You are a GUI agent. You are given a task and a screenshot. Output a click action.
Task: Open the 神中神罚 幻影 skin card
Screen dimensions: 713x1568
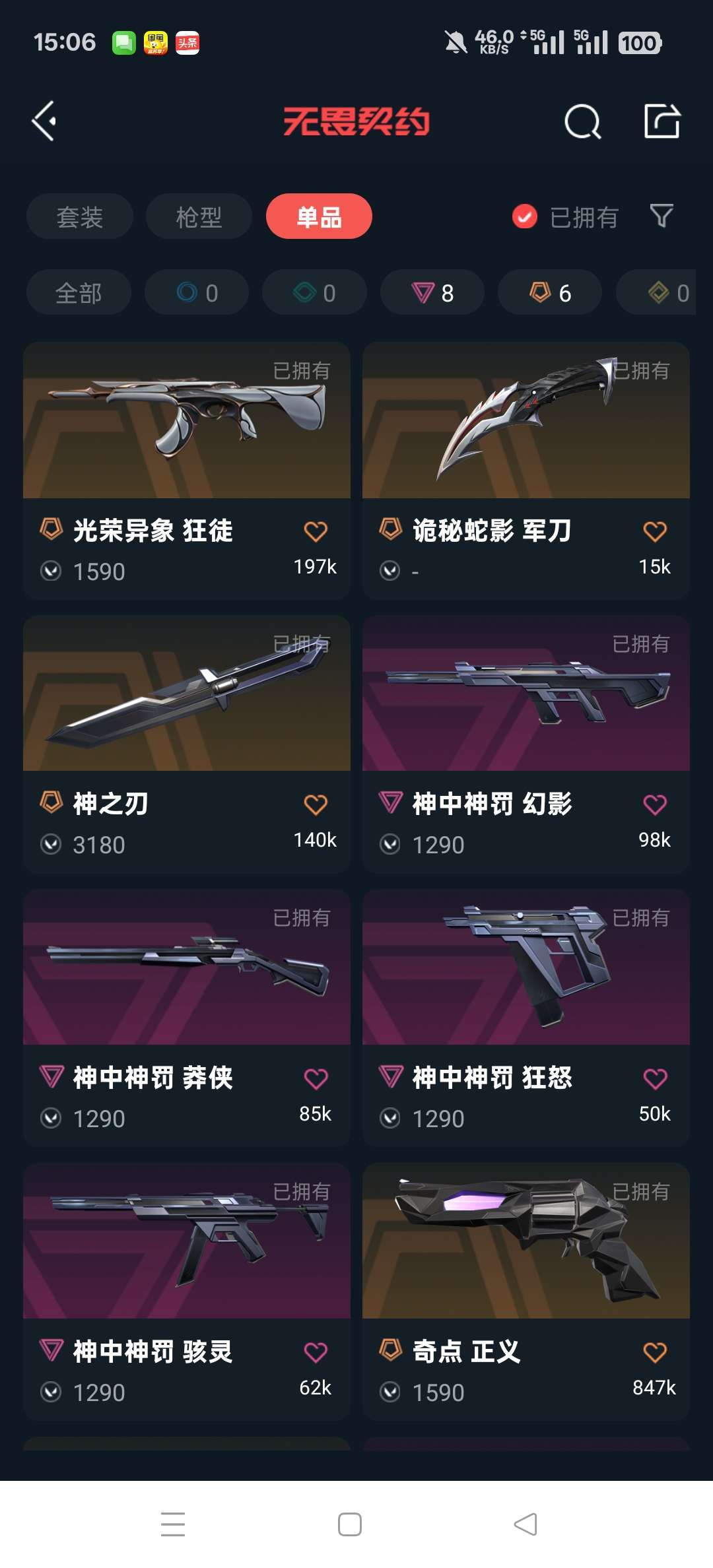[526, 744]
